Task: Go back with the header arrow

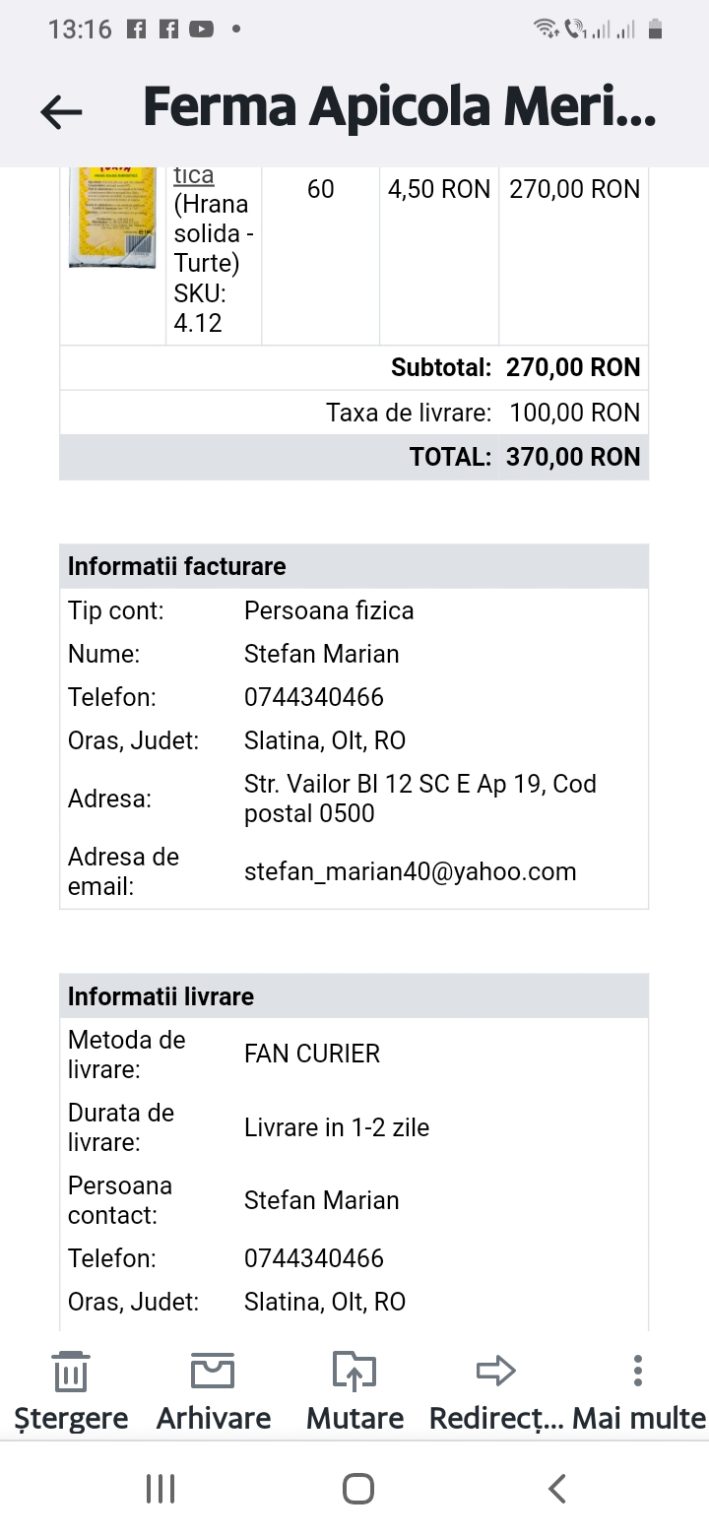Action: 61,112
